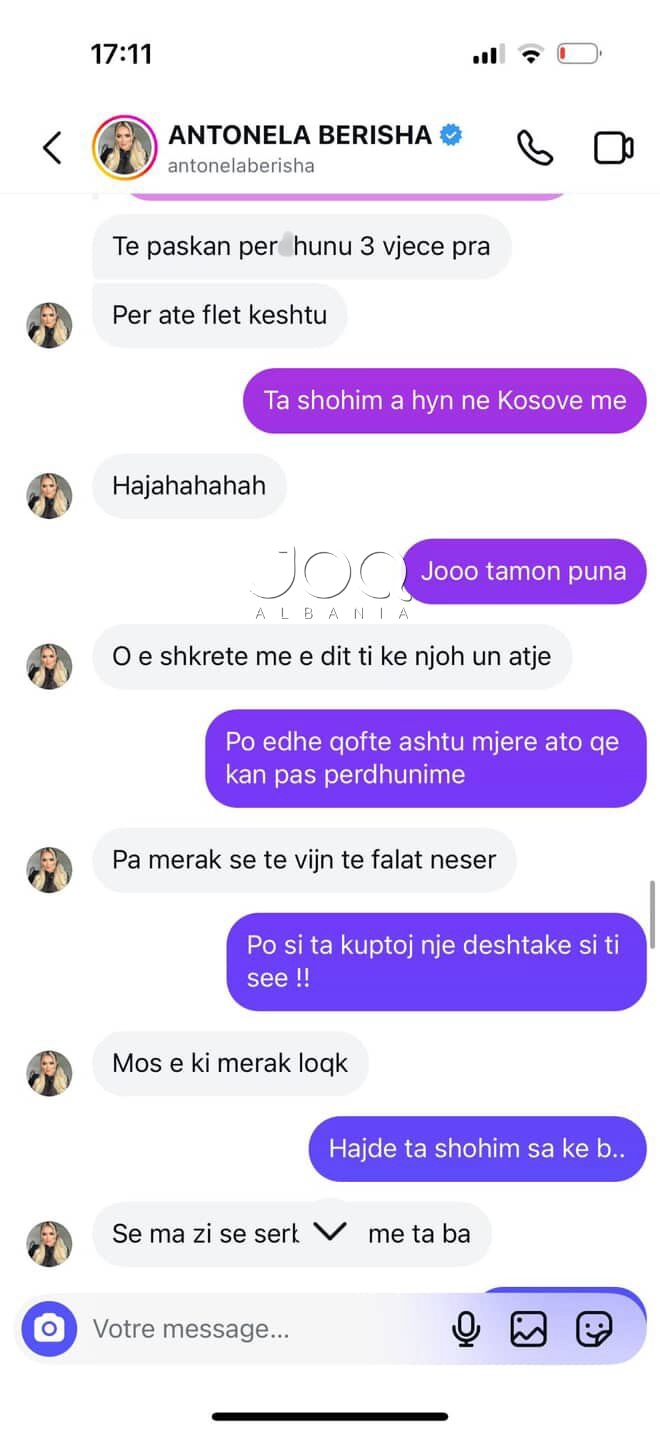Go back to the chat list

click(52, 148)
